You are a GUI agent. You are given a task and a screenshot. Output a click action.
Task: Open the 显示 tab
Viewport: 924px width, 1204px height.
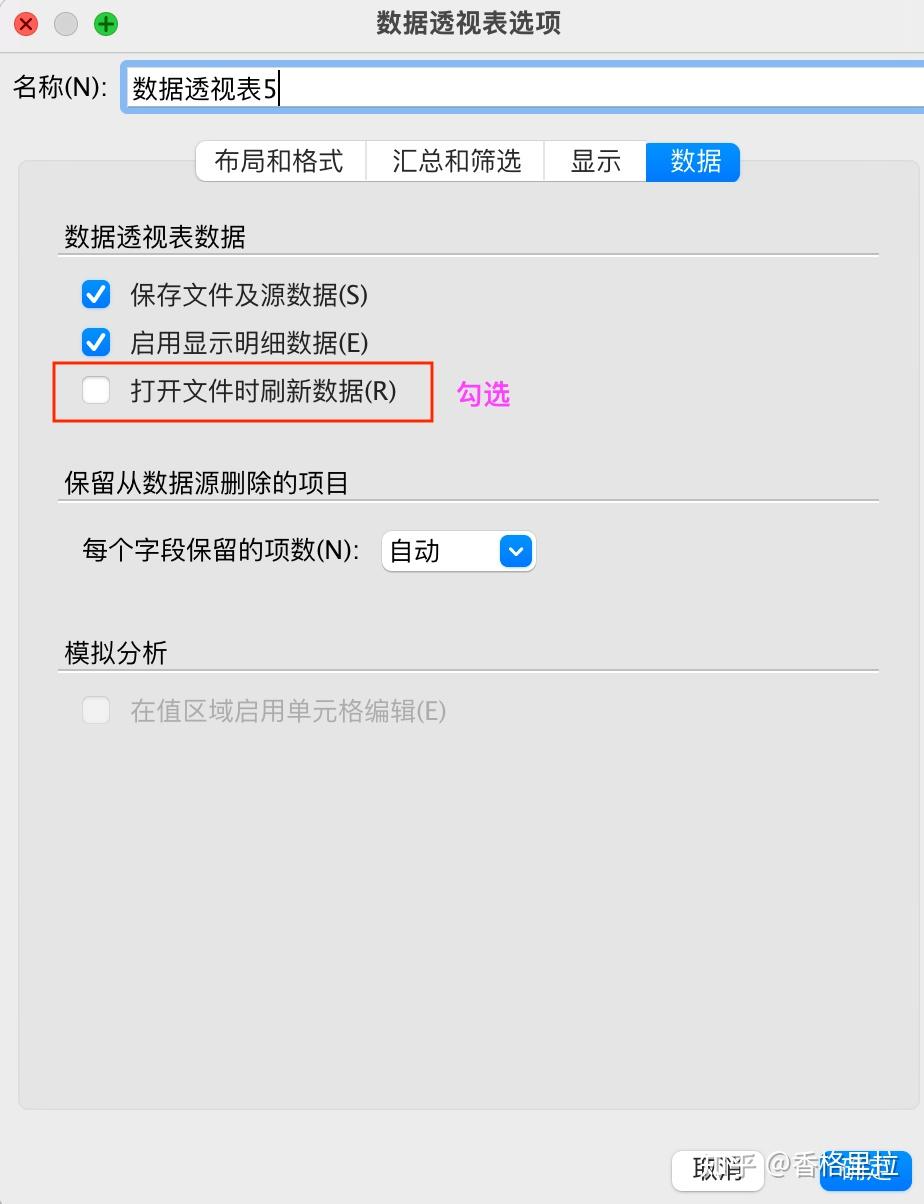pos(595,161)
